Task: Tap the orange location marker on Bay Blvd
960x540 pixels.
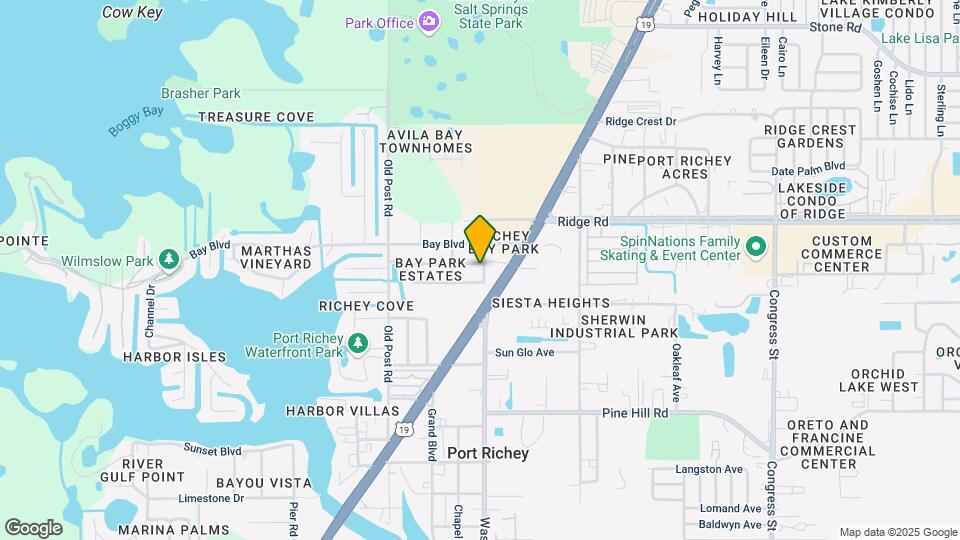Action: point(480,238)
